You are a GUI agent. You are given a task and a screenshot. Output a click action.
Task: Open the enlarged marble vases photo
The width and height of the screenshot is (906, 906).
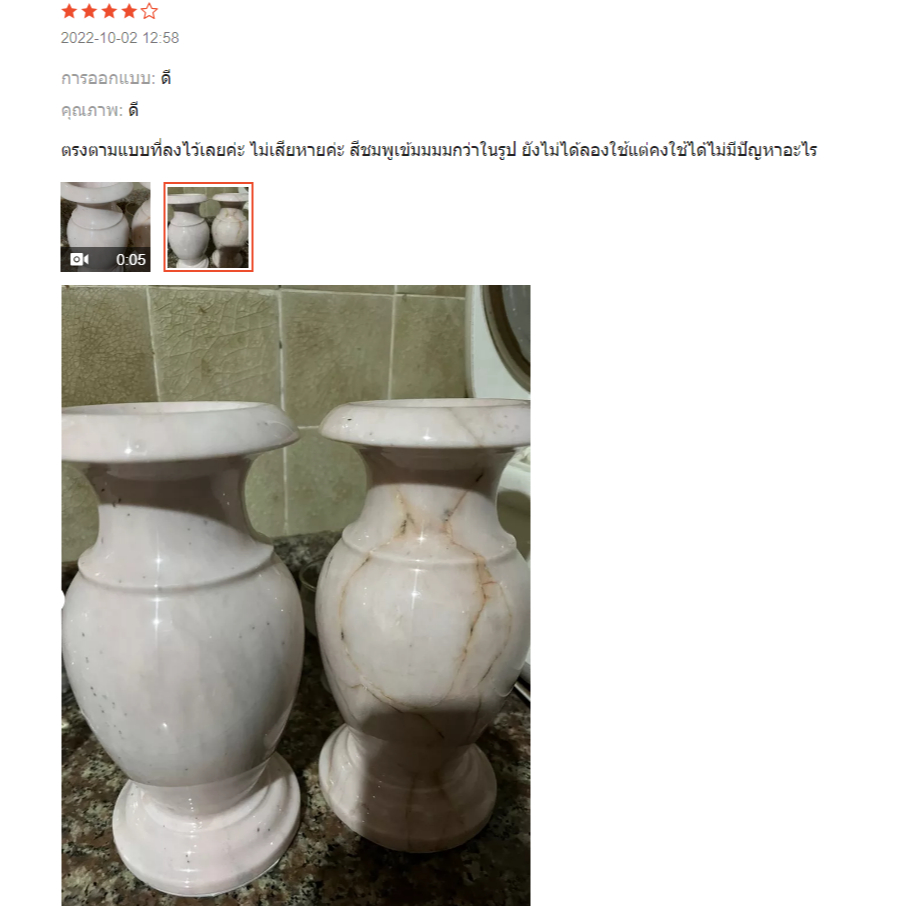pos(296,595)
